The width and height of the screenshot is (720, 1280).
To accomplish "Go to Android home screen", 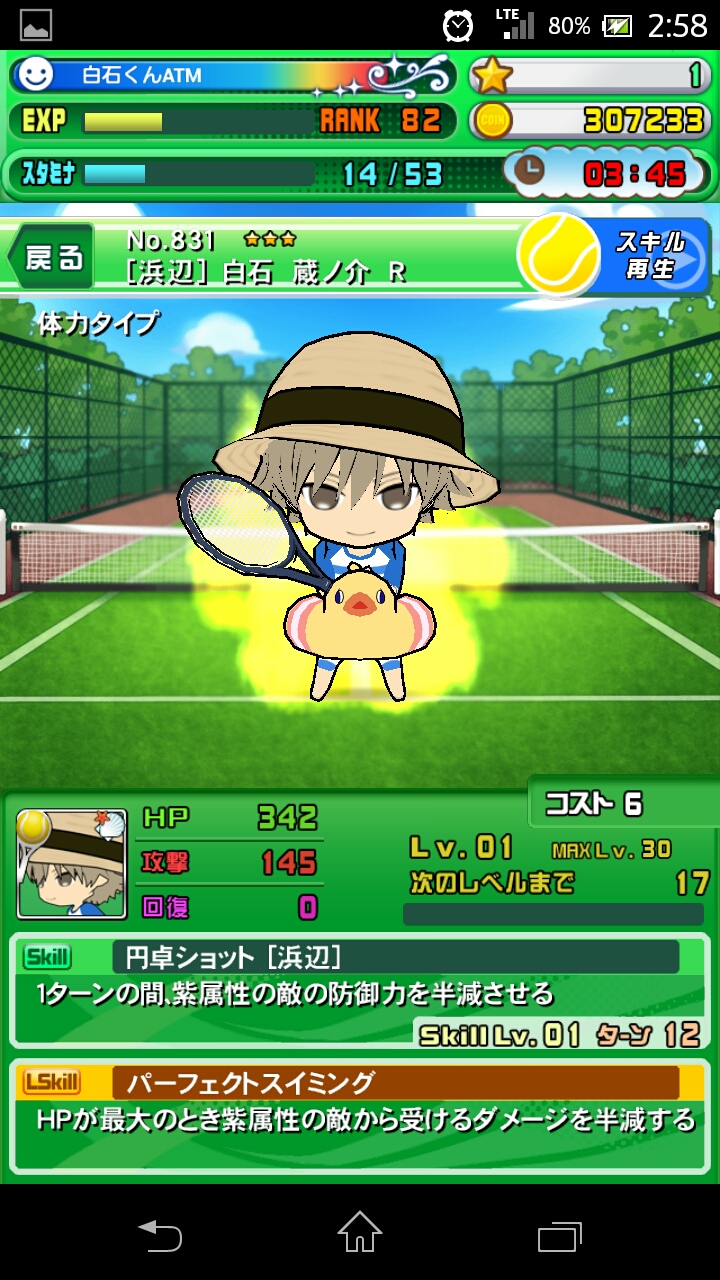I will coord(360,1233).
